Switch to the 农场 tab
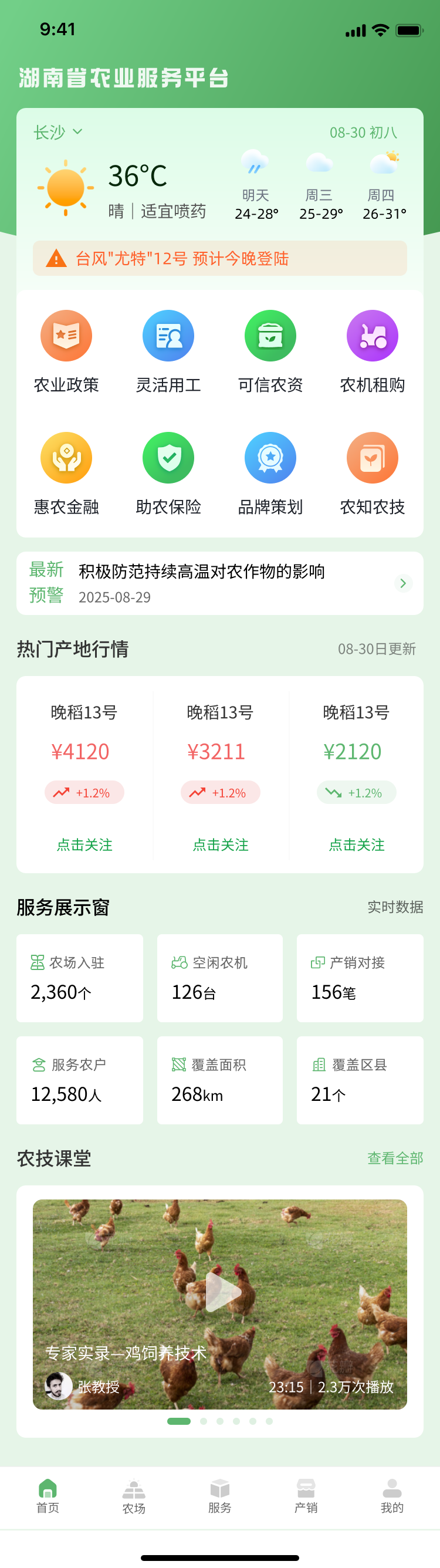Screen dimensions: 440x1568 pyautogui.click(x=134, y=1496)
